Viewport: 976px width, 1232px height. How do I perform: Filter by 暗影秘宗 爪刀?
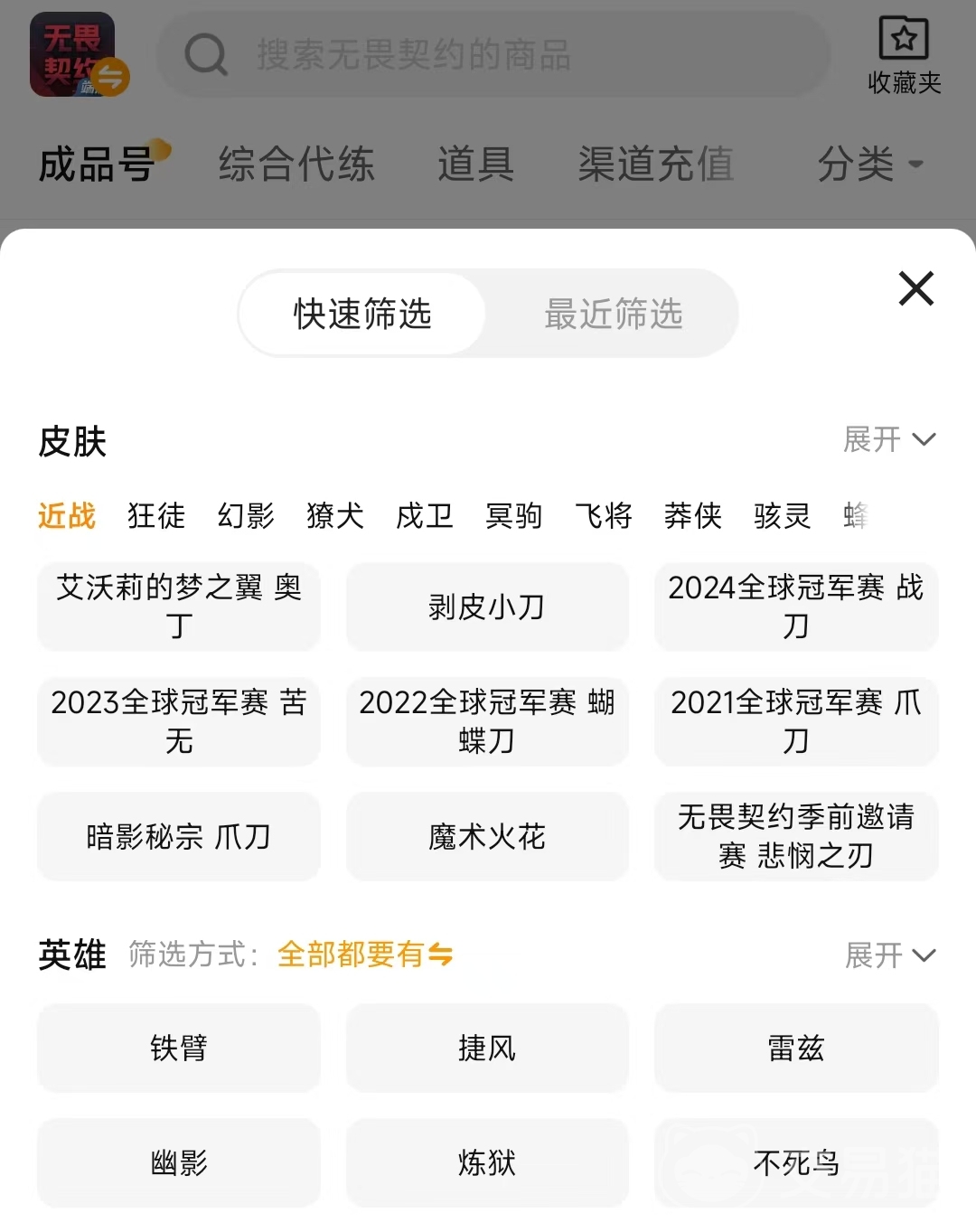tap(179, 837)
